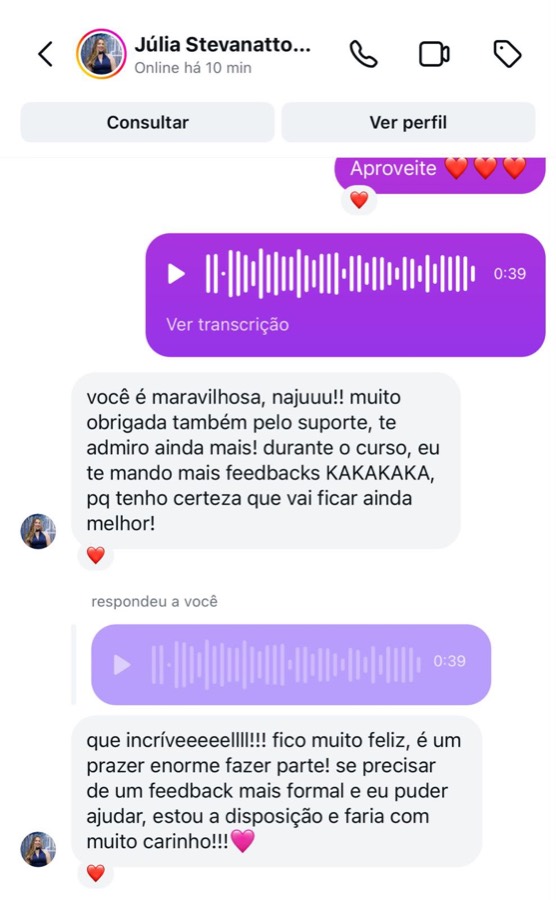The height and width of the screenshot is (900, 556).
Task: Start a voice call with Júlia
Action: point(363,55)
